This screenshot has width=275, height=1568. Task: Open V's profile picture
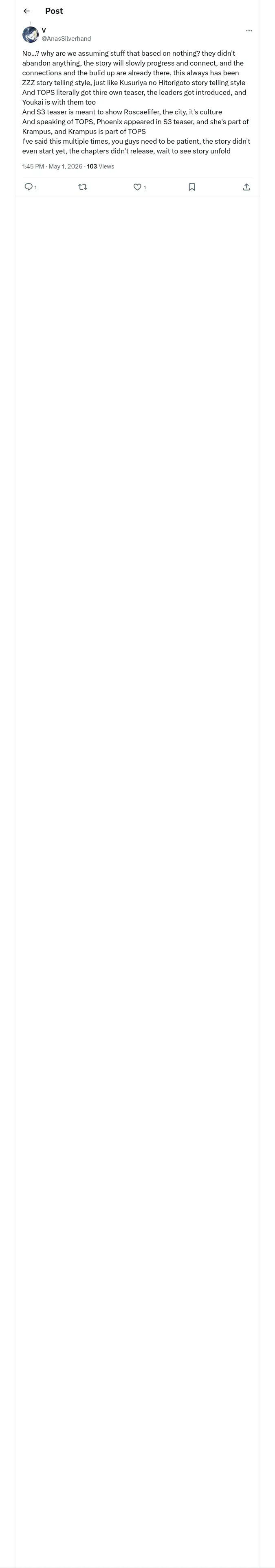pos(31,34)
